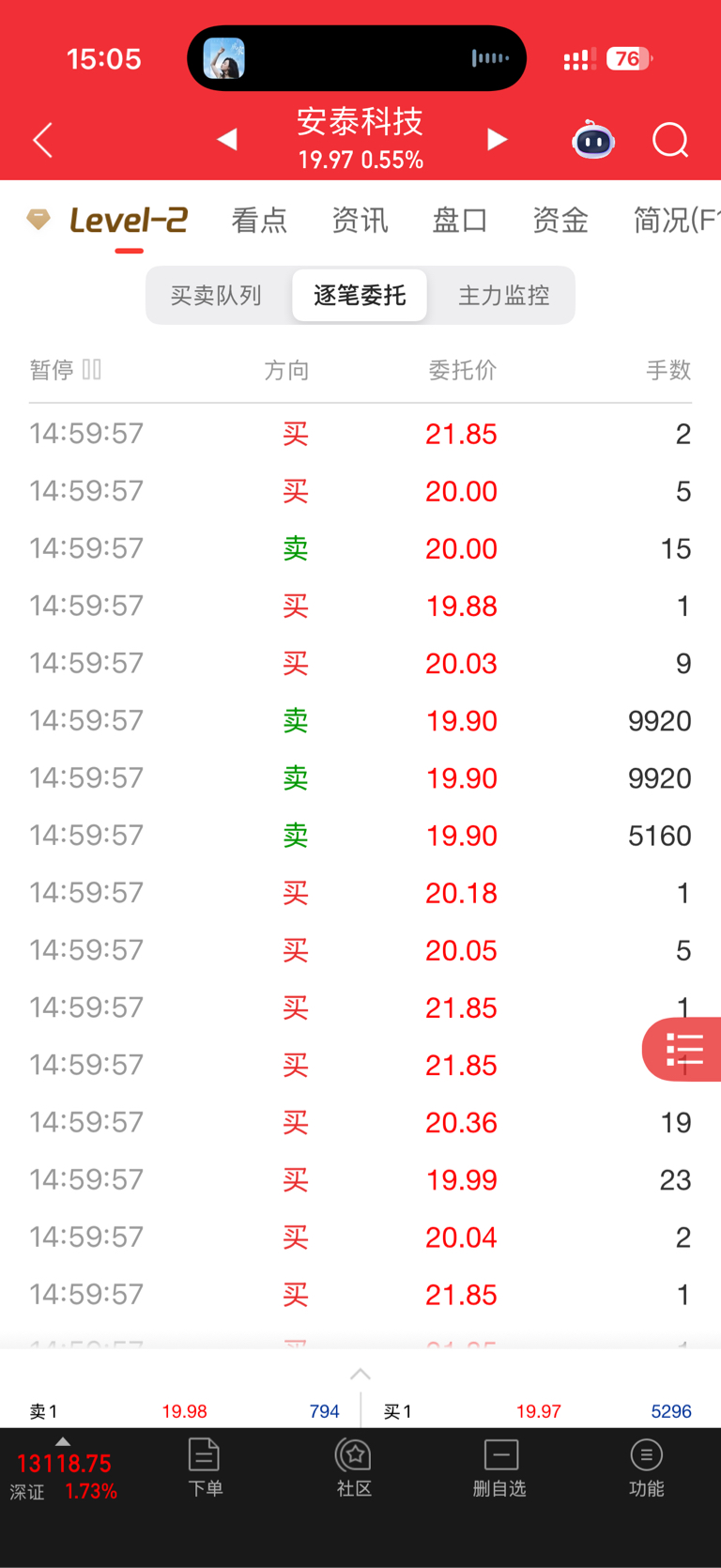Switch to the next stock

point(497,140)
